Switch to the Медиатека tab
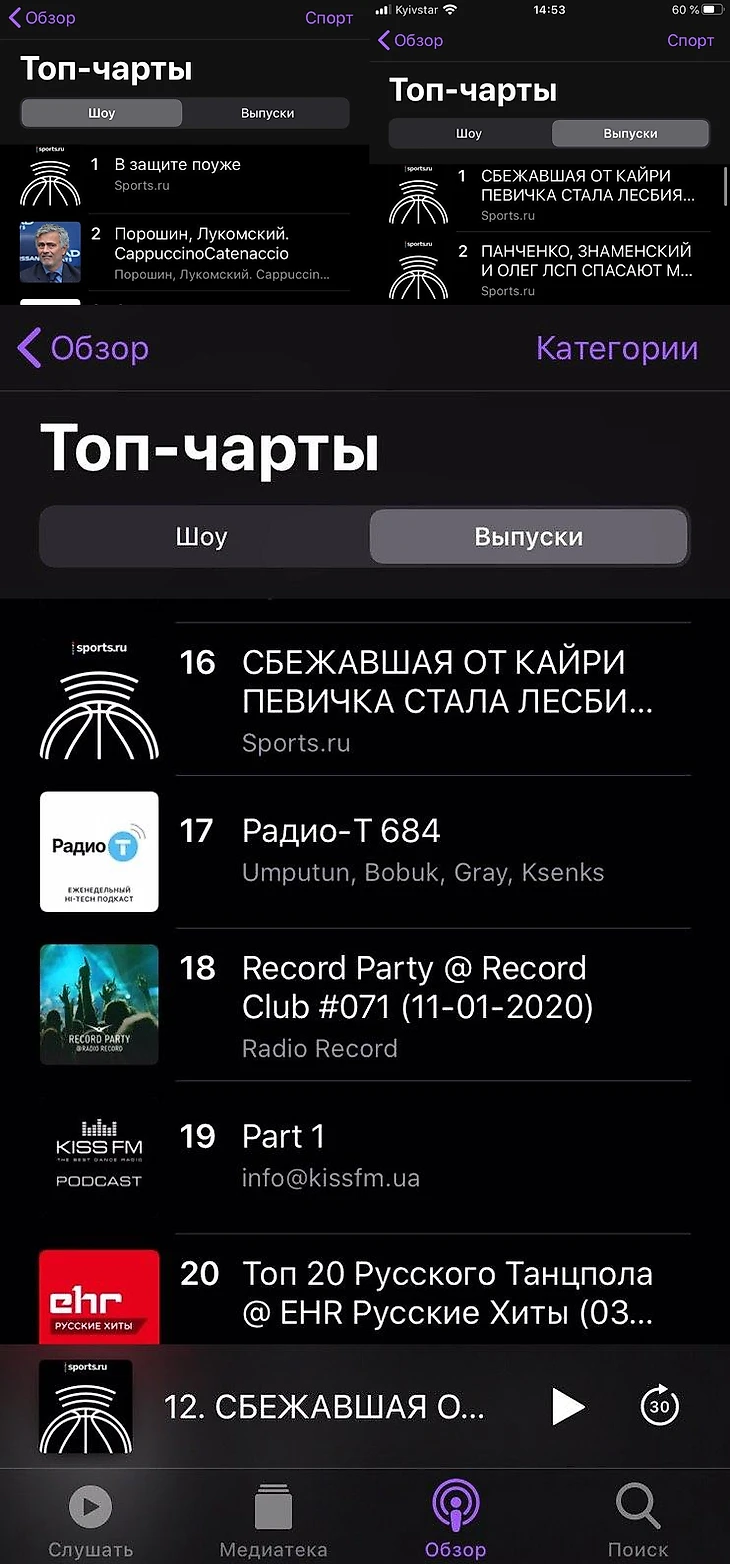 273,1520
